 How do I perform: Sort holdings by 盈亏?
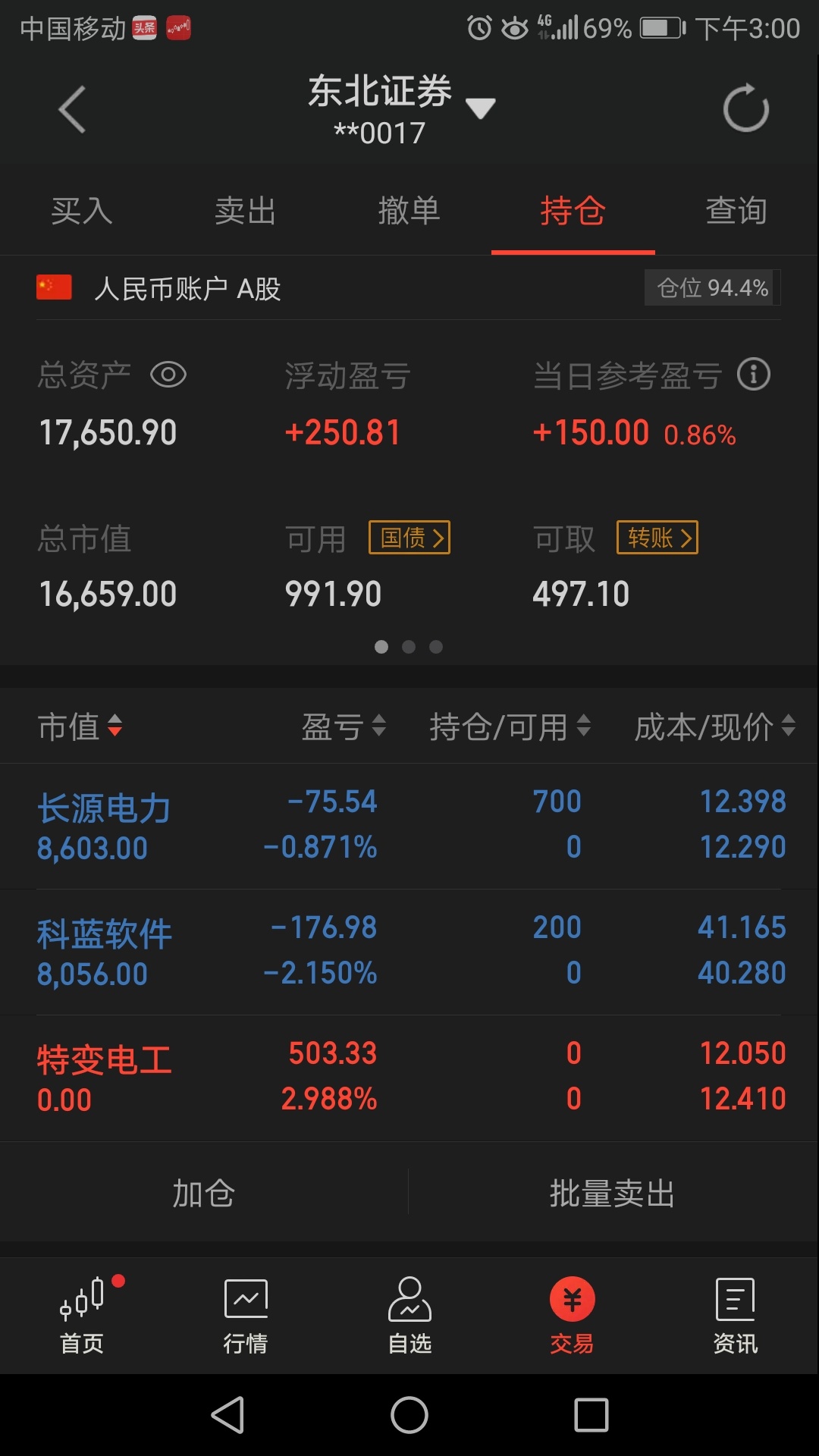click(x=344, y=726)
